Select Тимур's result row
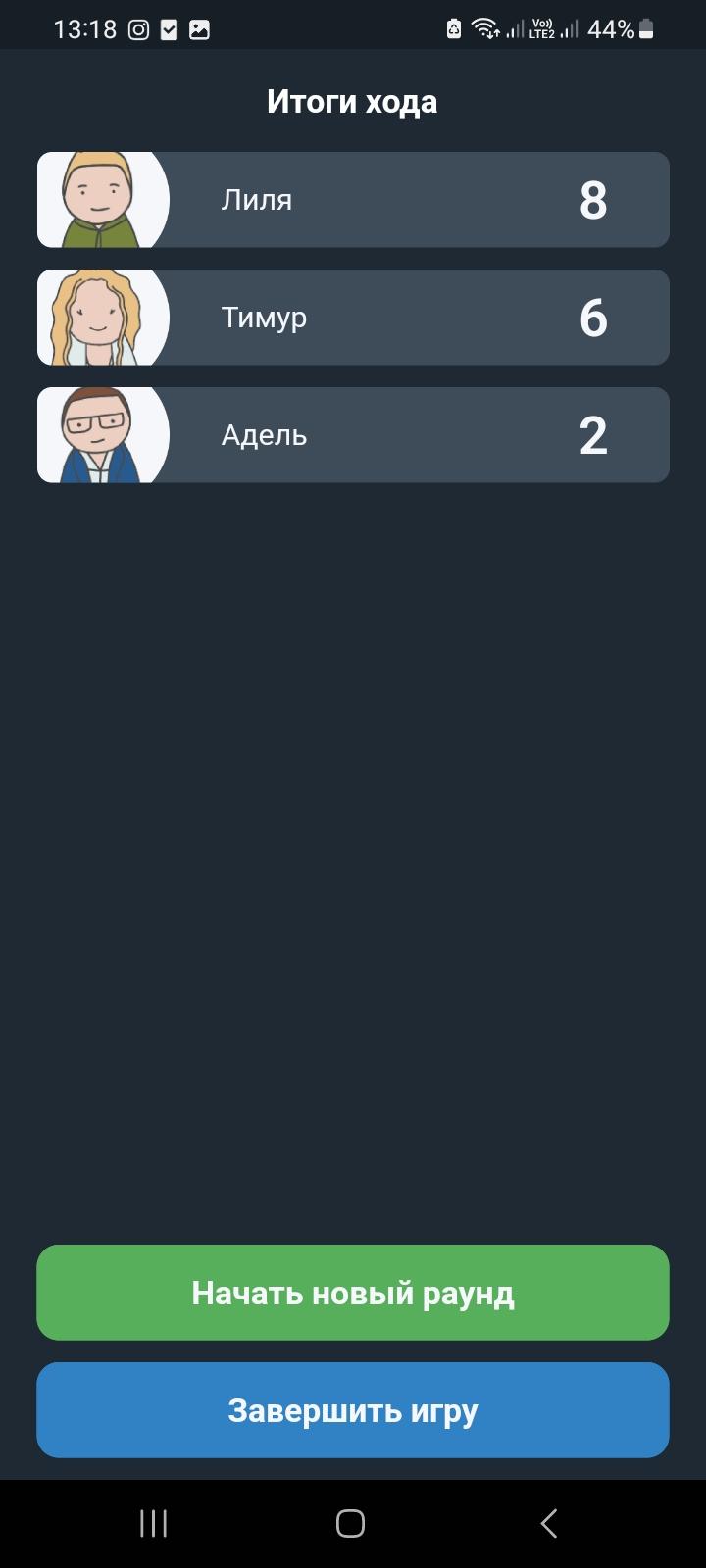This screenshot has height=1568, width=706. tap(353, 318)
